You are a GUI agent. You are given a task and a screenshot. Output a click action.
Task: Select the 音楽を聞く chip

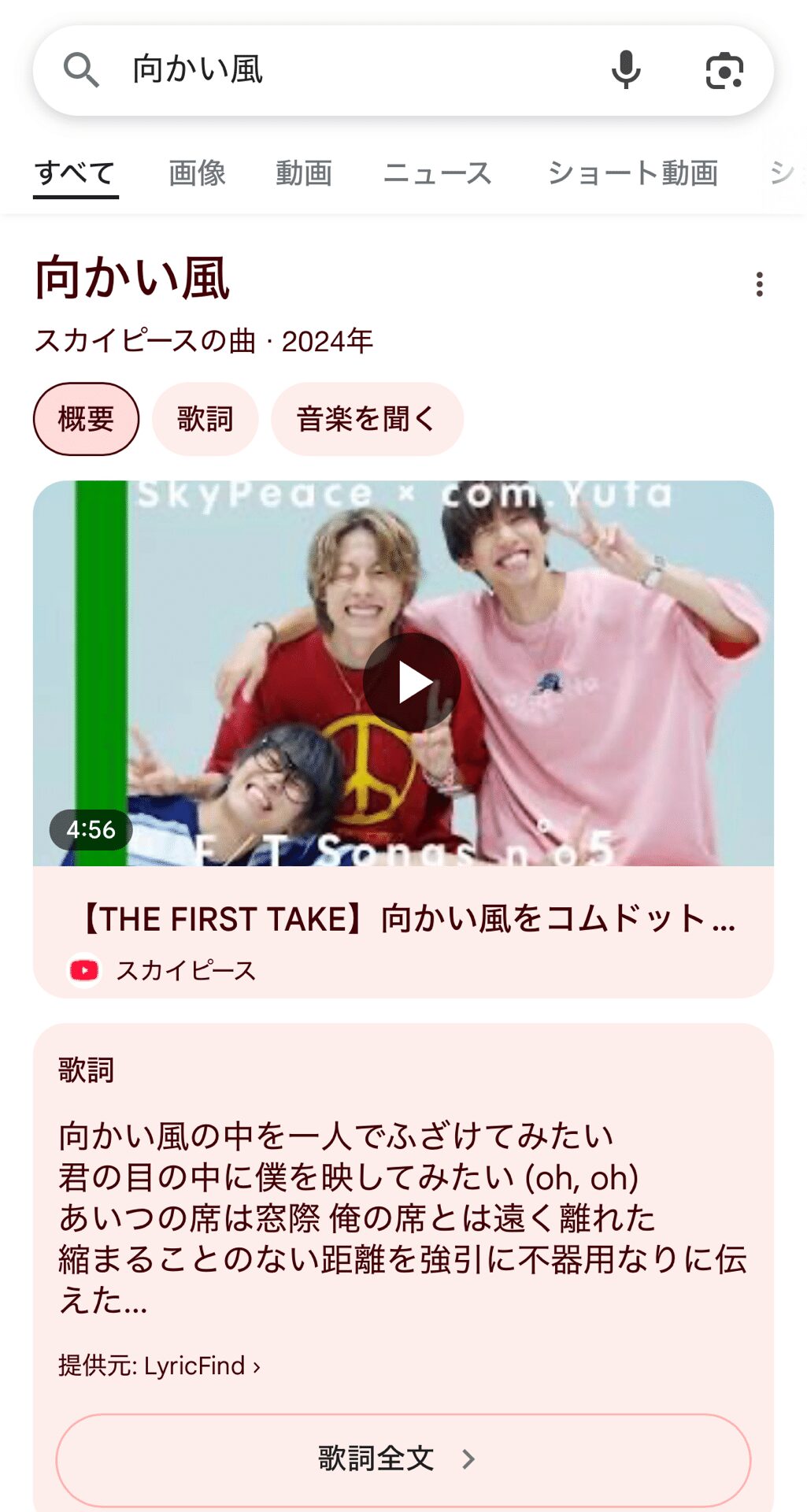click(367, 419)
